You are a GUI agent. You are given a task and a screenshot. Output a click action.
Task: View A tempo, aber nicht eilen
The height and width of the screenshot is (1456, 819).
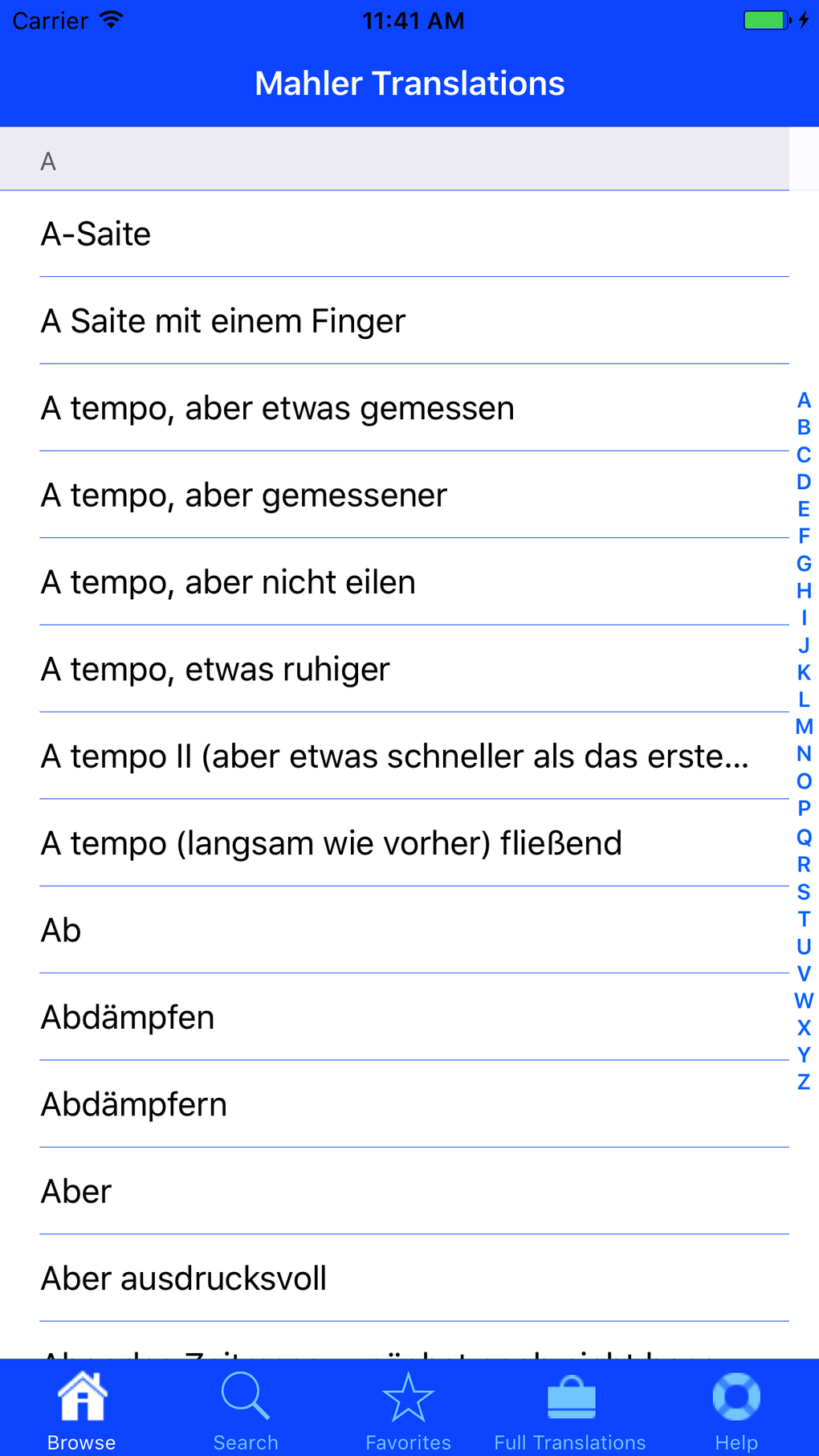tap(393, 582)
